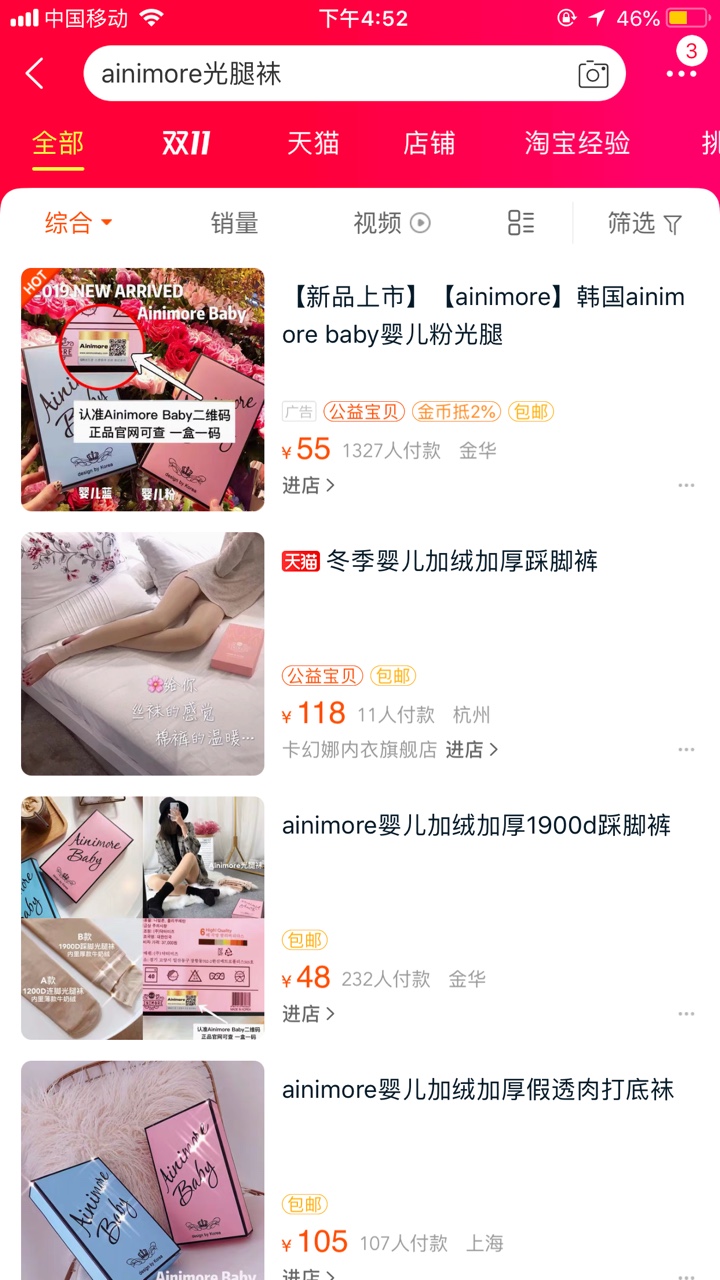Show 视频 results only
Image resolution: width=720 pixels, height=1280 pixels.
[391, 223]
